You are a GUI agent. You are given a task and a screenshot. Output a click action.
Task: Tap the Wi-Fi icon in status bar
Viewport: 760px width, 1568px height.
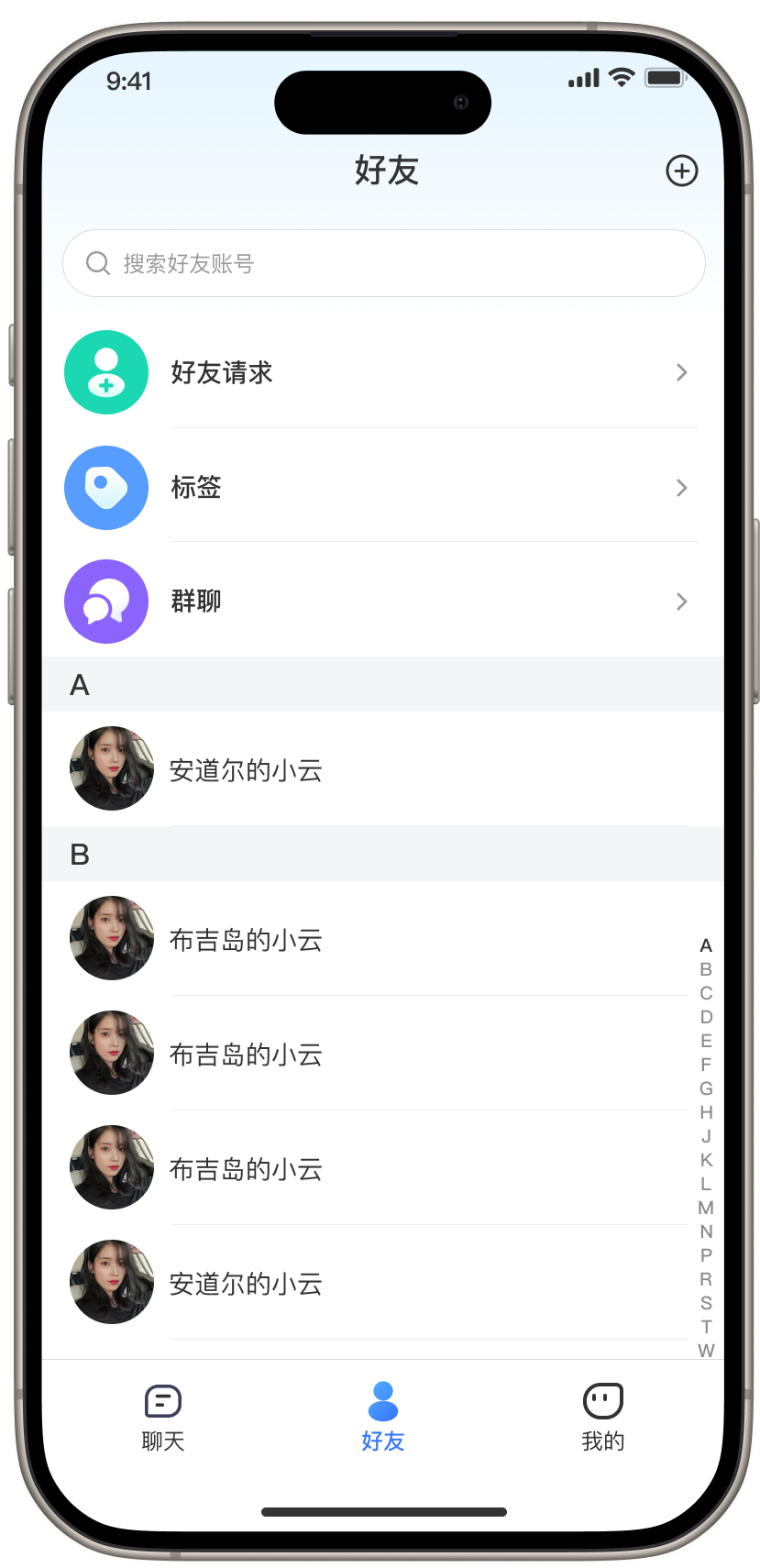tap(622, 78)
